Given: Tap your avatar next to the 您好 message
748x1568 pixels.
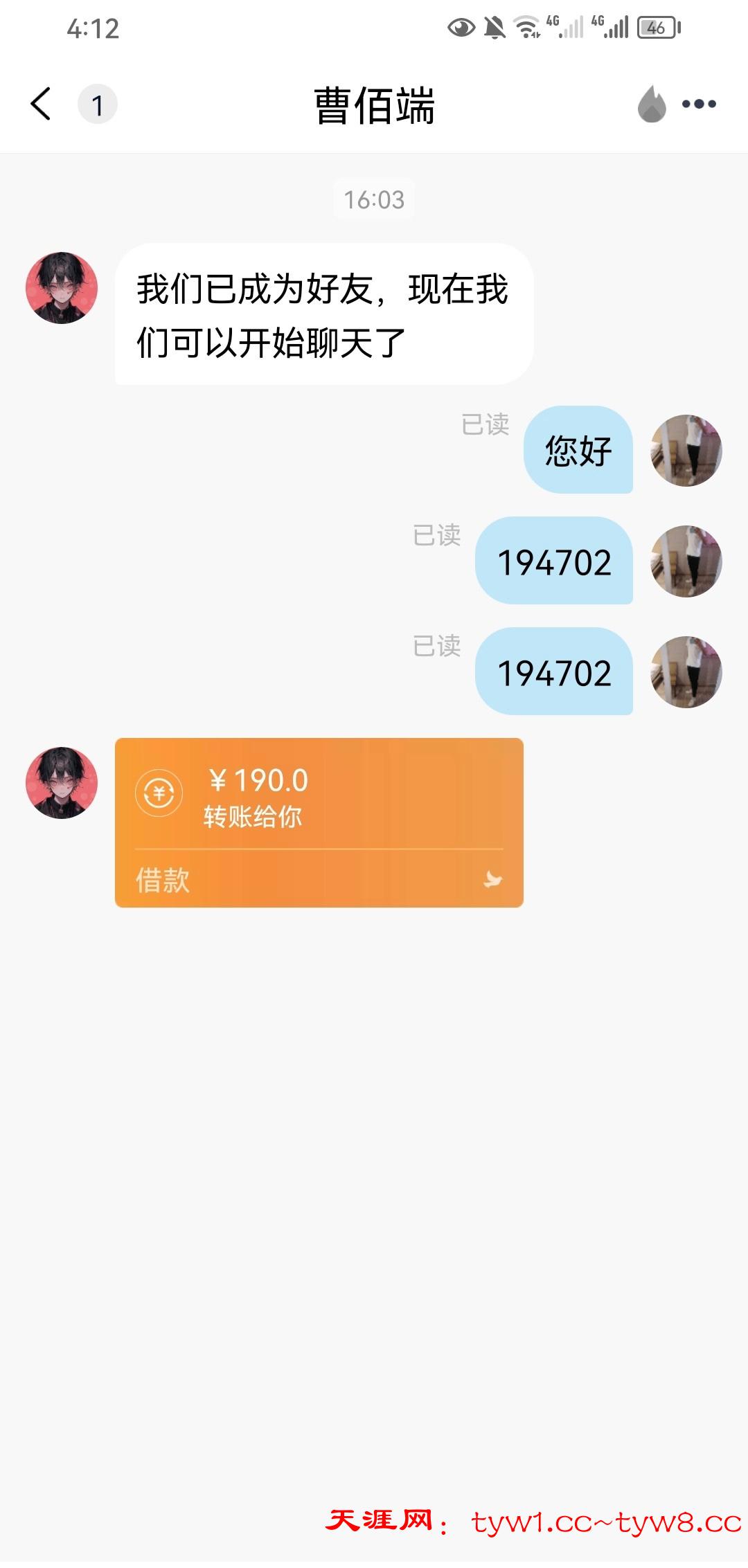Looking at the screenshot, I should pos(686,451).
